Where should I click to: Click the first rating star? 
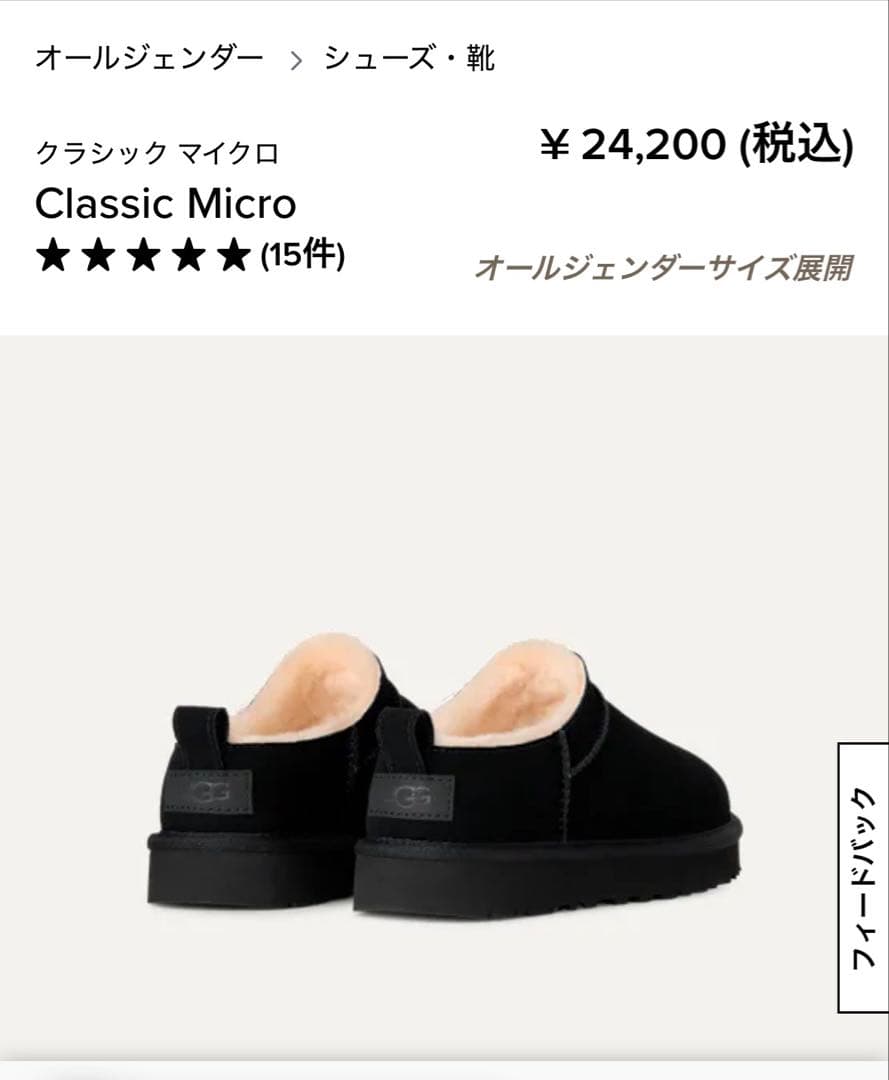click(52, 254)
